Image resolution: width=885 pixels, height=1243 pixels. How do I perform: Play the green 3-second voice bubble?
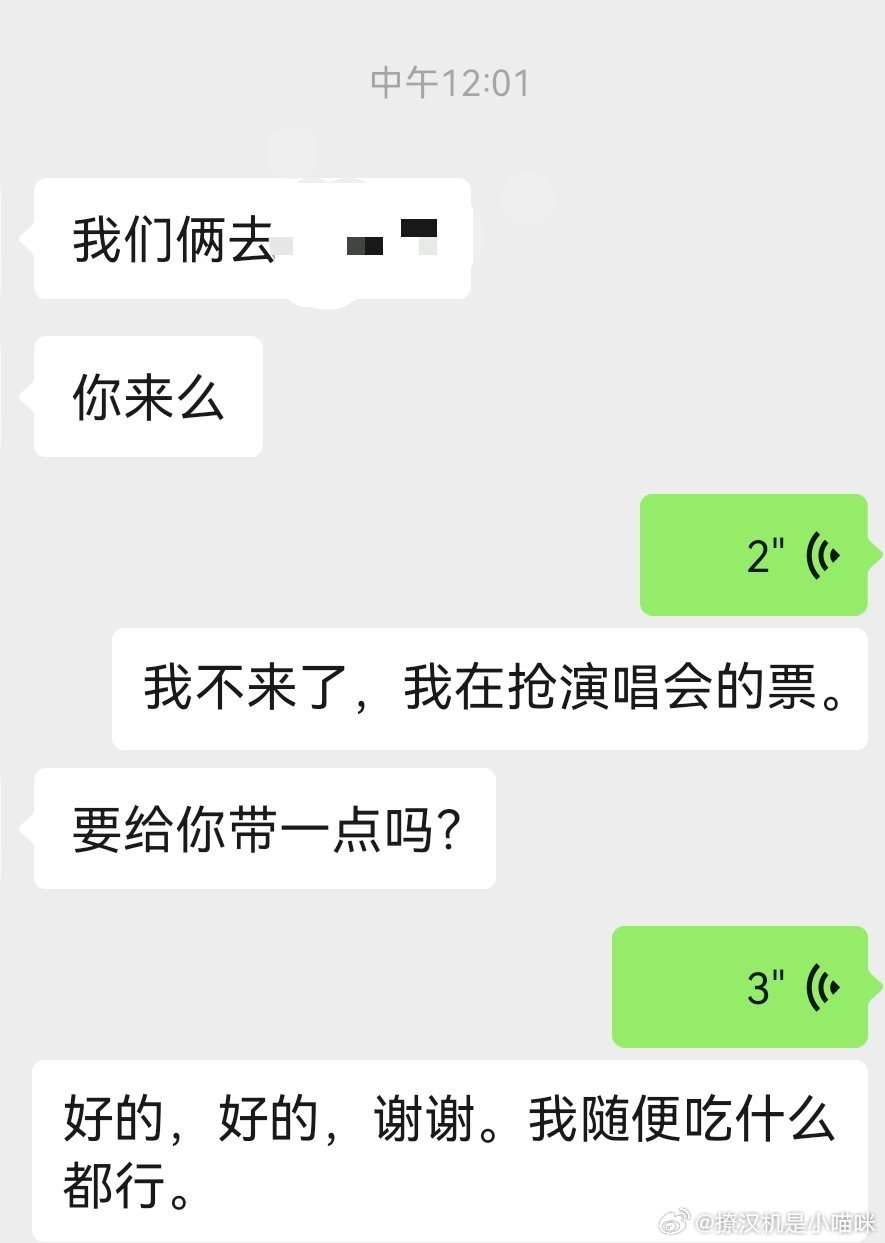coord(740,987)
